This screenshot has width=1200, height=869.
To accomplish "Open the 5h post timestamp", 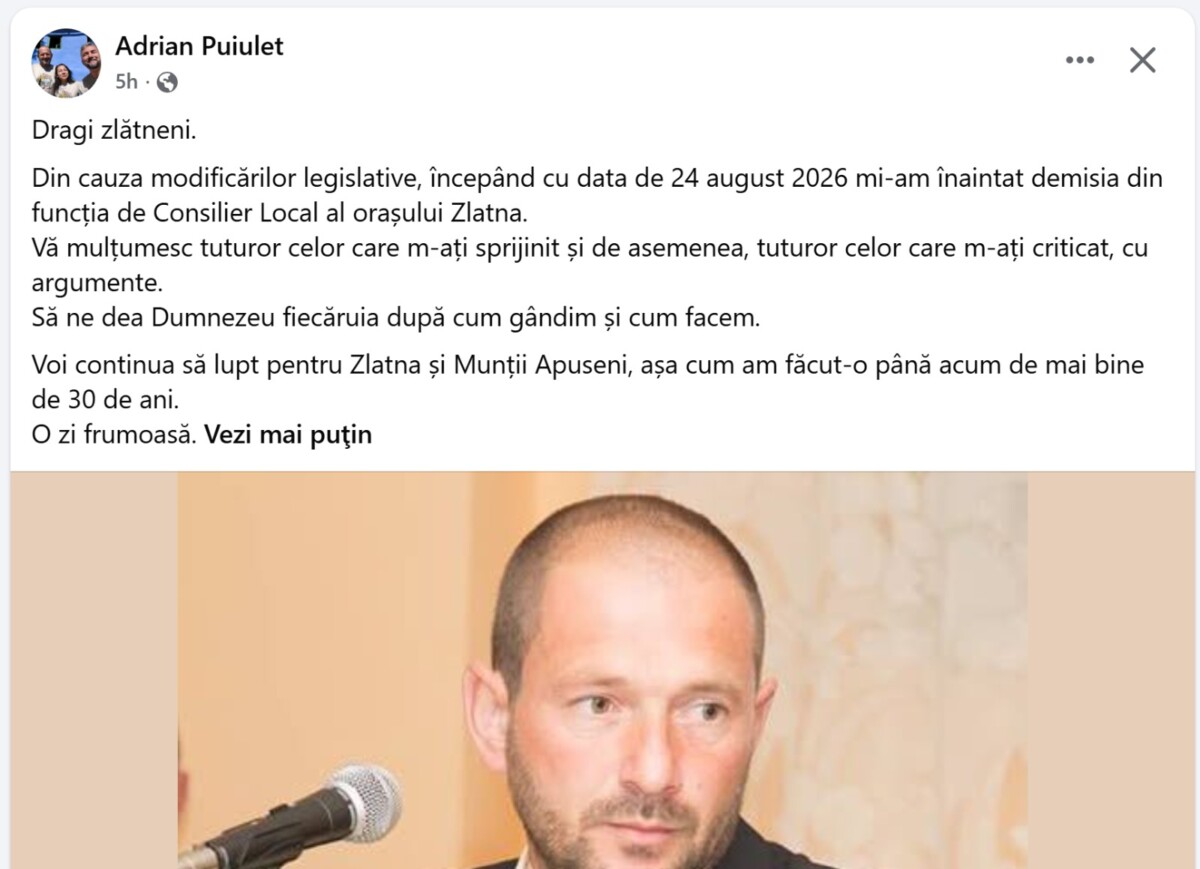I will click(x=126, y=82).
